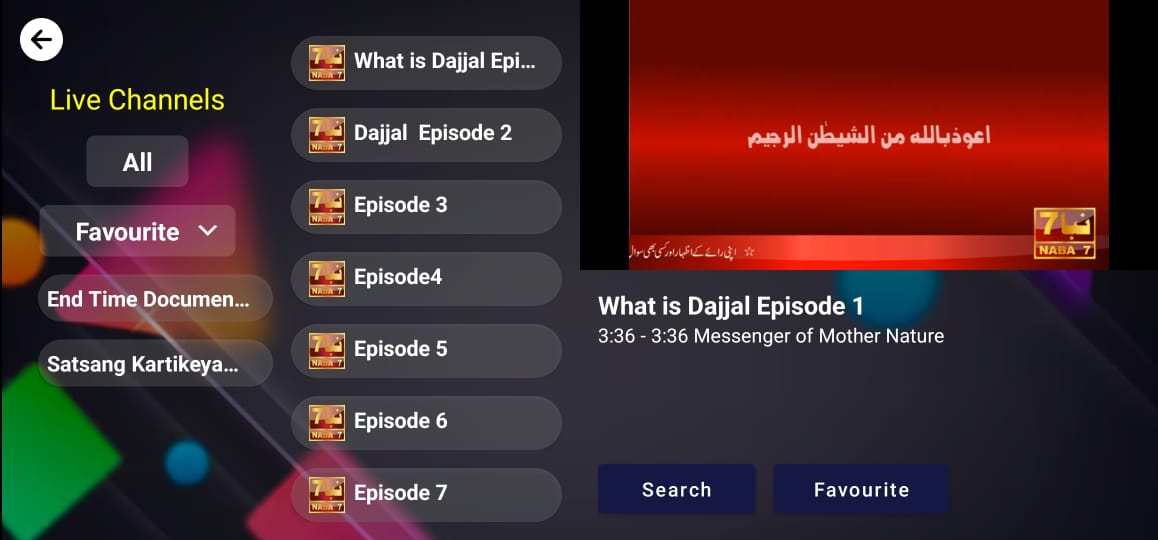
Task: Select the All channels filter
Action: [x=137, y=162]
